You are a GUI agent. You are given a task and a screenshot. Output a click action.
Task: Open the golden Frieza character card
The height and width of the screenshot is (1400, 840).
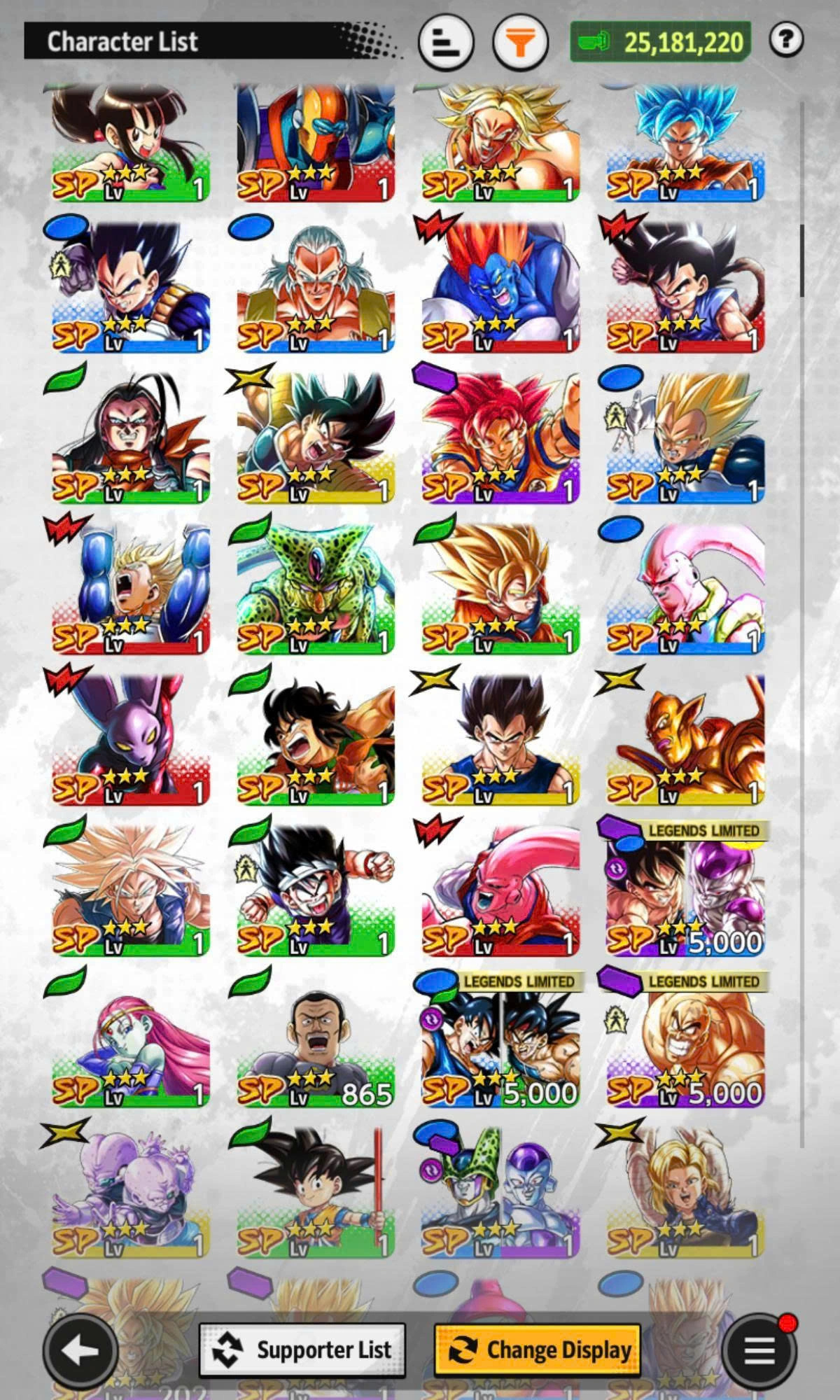tap(685, 738)
